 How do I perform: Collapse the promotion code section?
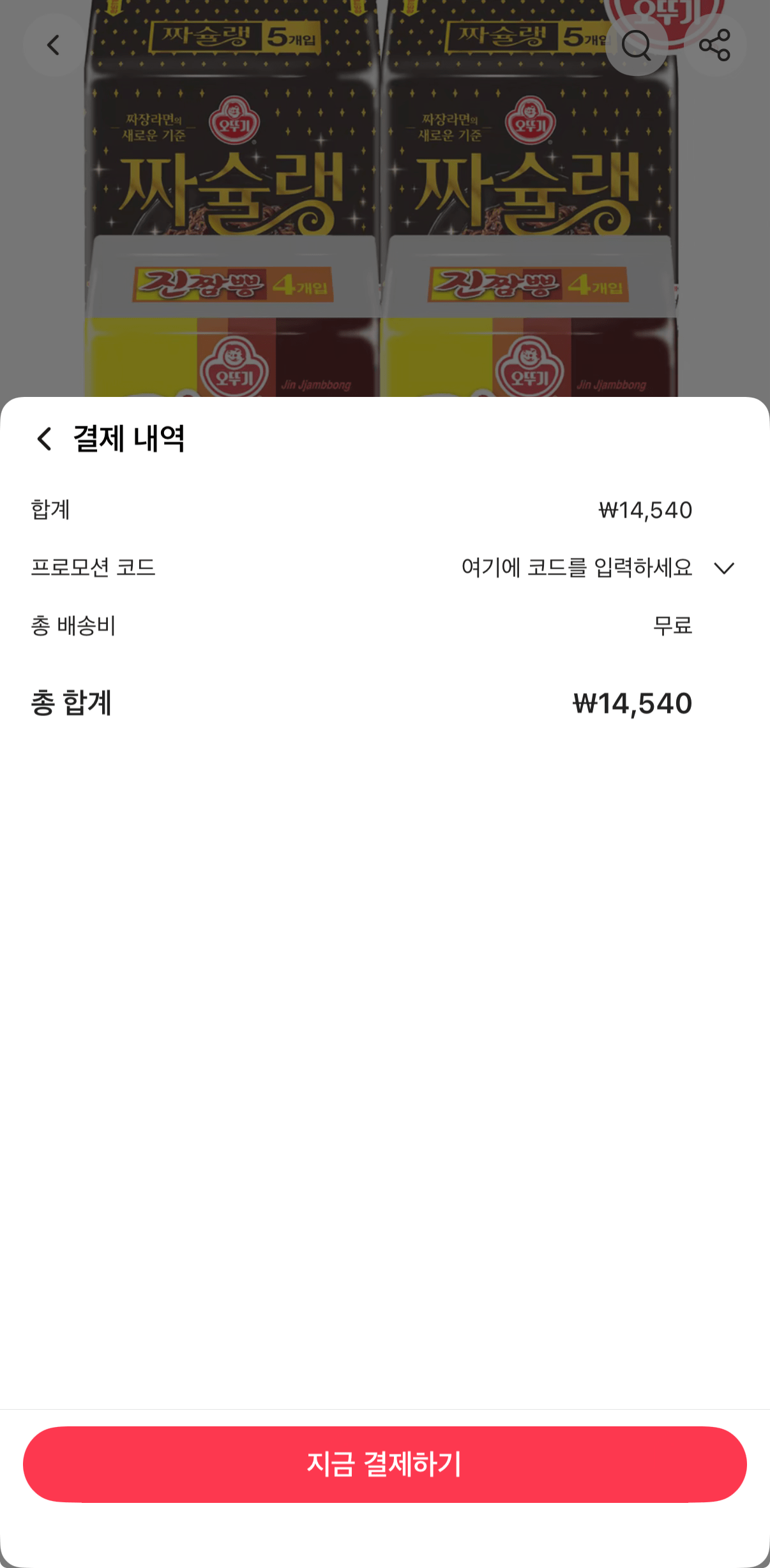pos(725,568)
